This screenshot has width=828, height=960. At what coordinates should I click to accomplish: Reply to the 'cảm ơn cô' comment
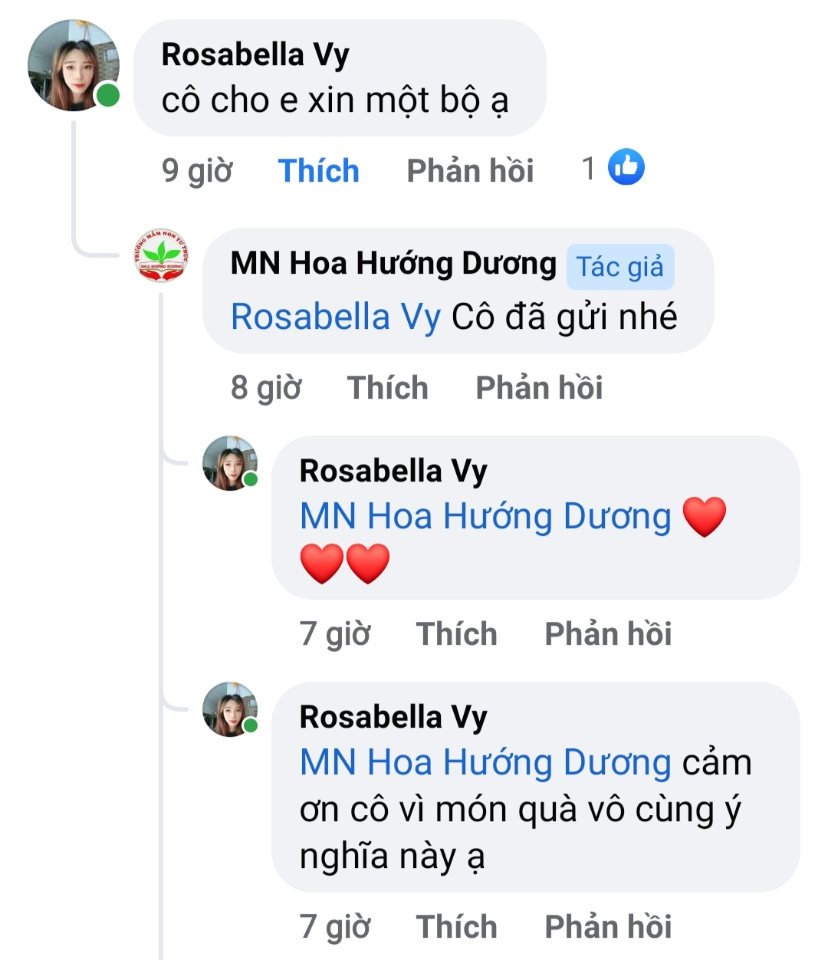point(607,927)
